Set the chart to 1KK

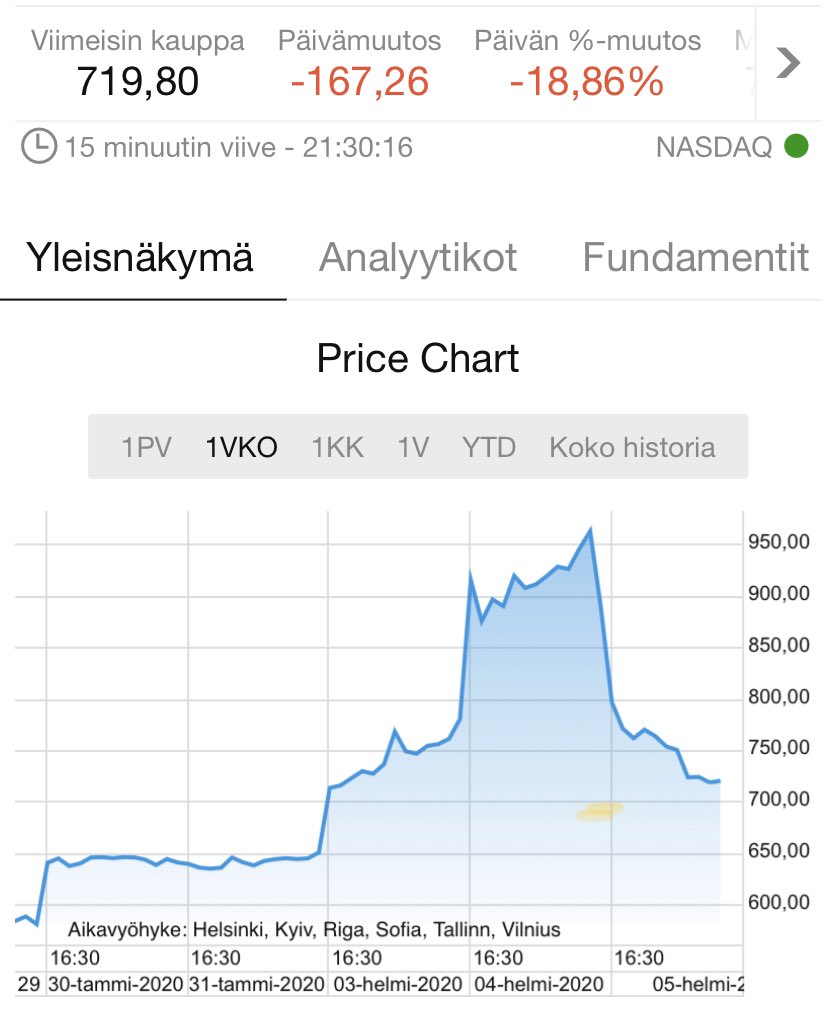point(338,447)
